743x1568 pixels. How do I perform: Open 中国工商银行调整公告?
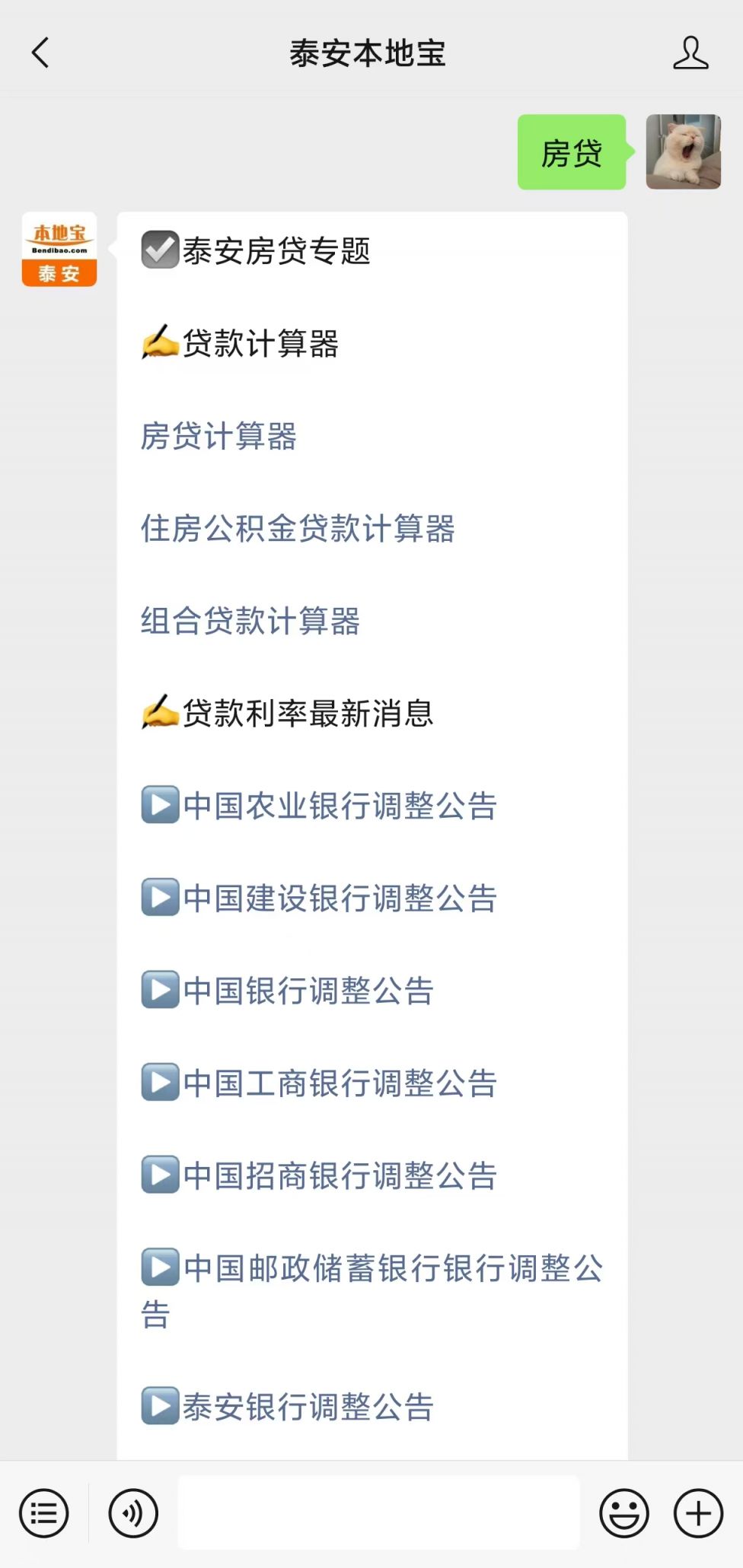319,1083
